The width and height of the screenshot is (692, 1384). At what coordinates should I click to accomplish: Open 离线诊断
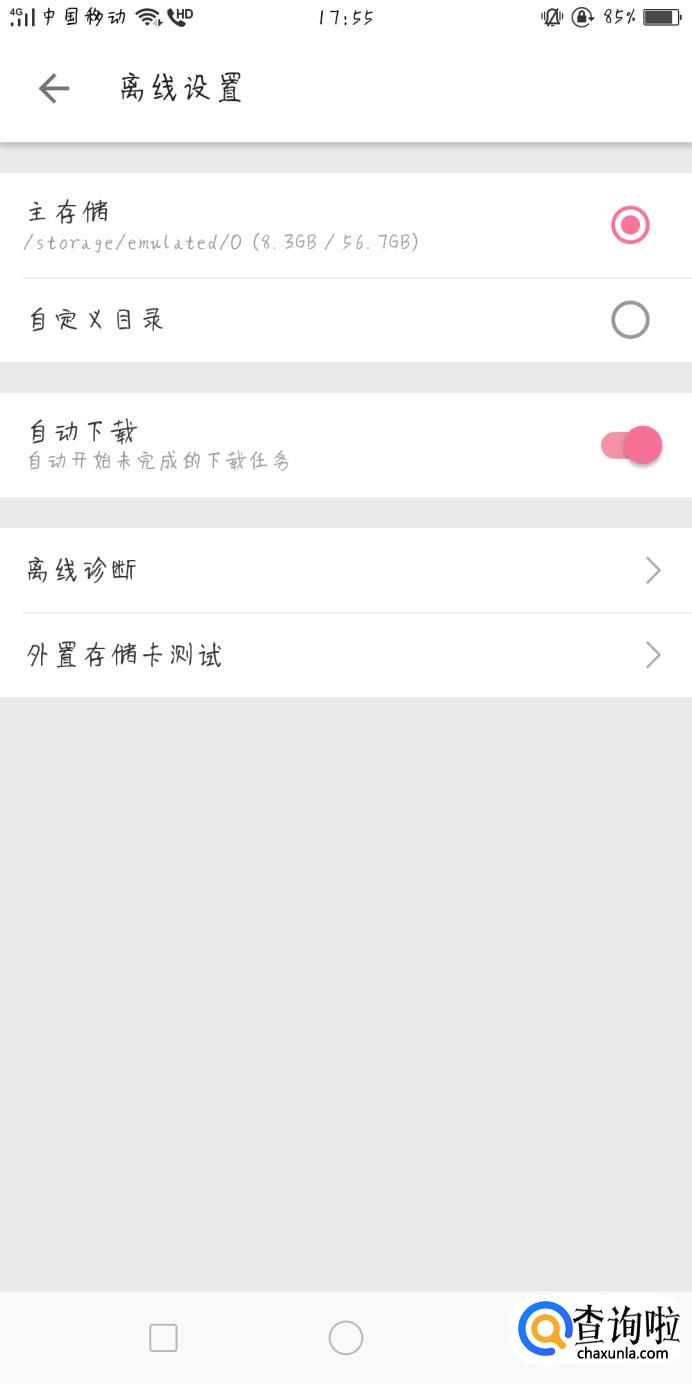coord(346,570)
